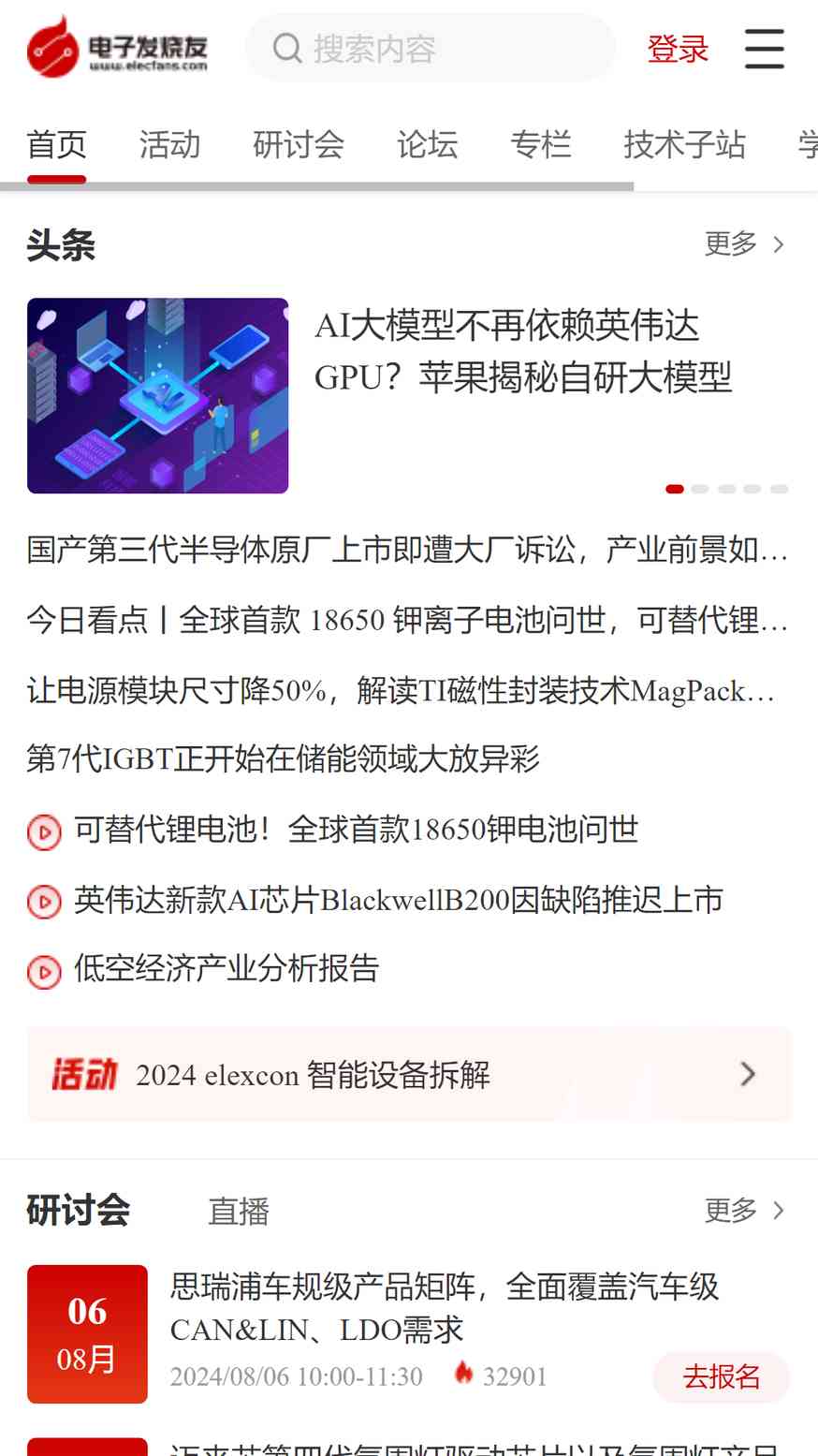
Task: Go to the 专栏 tab
Action: point(540,145)
